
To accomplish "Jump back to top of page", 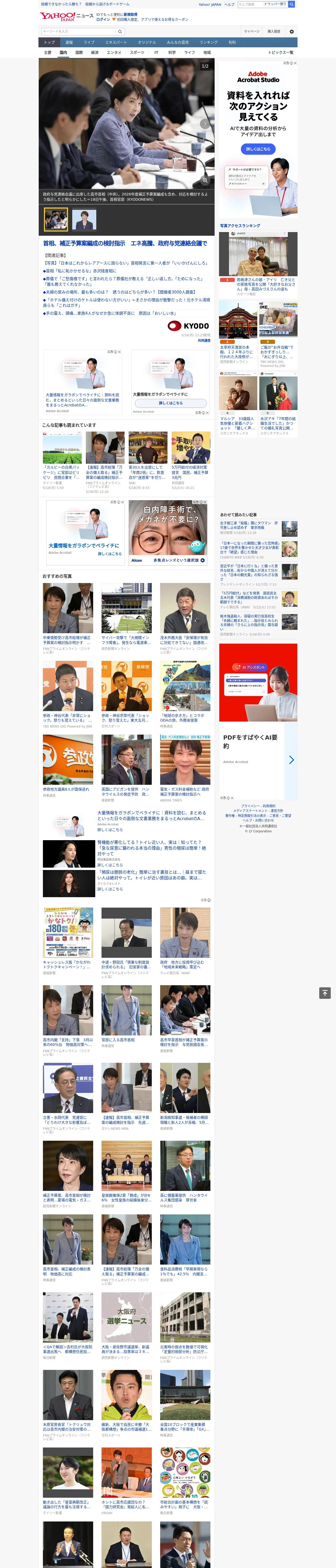I will coord(325,993).
